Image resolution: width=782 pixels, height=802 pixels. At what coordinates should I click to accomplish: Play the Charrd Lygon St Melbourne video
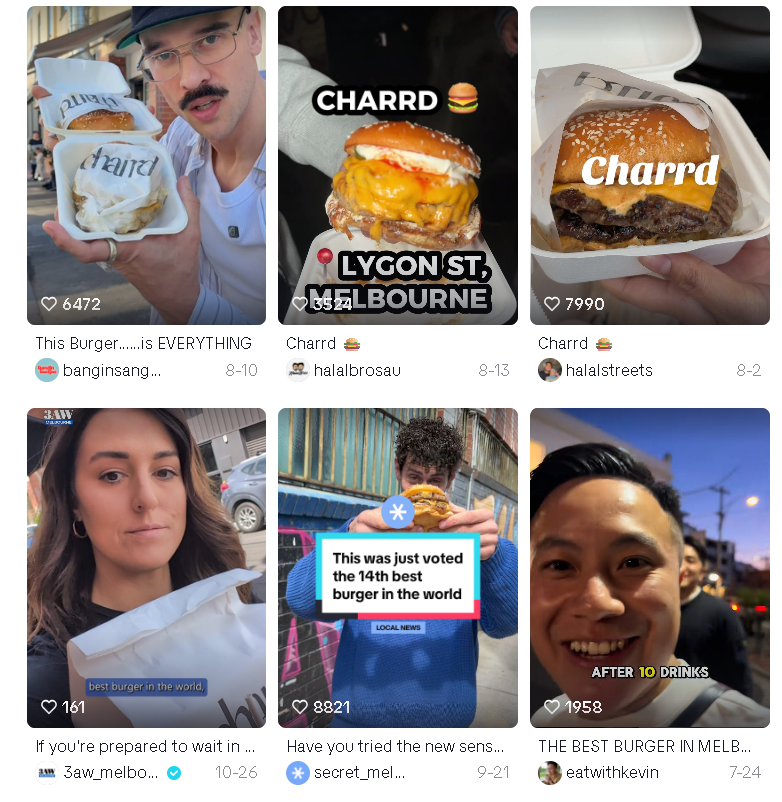(397, 165)
